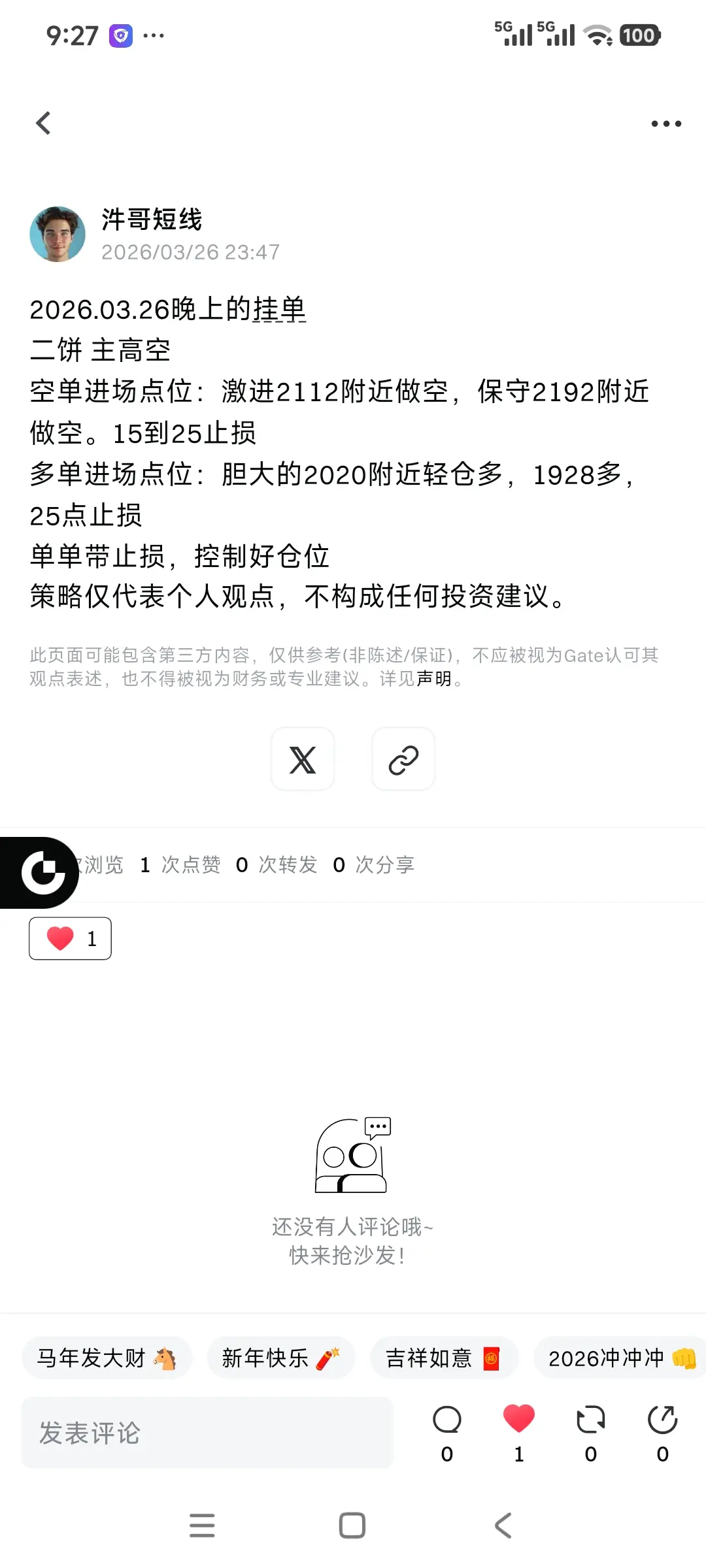This screenshot has height=1568, width=706.
Task: Like the post with the heart icon
Action: pyautogui.click(x=518, y=1418)
